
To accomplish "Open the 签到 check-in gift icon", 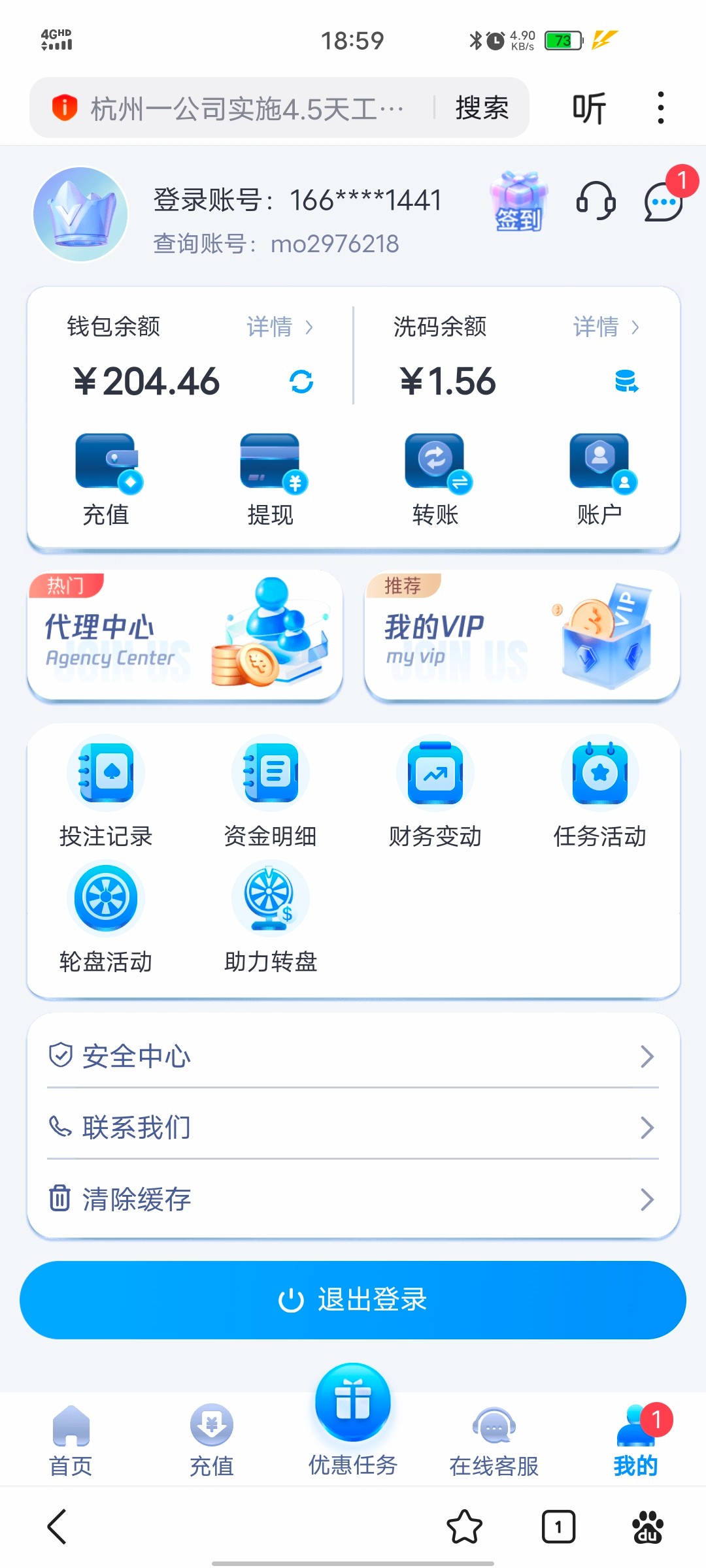I will (518, 203).
